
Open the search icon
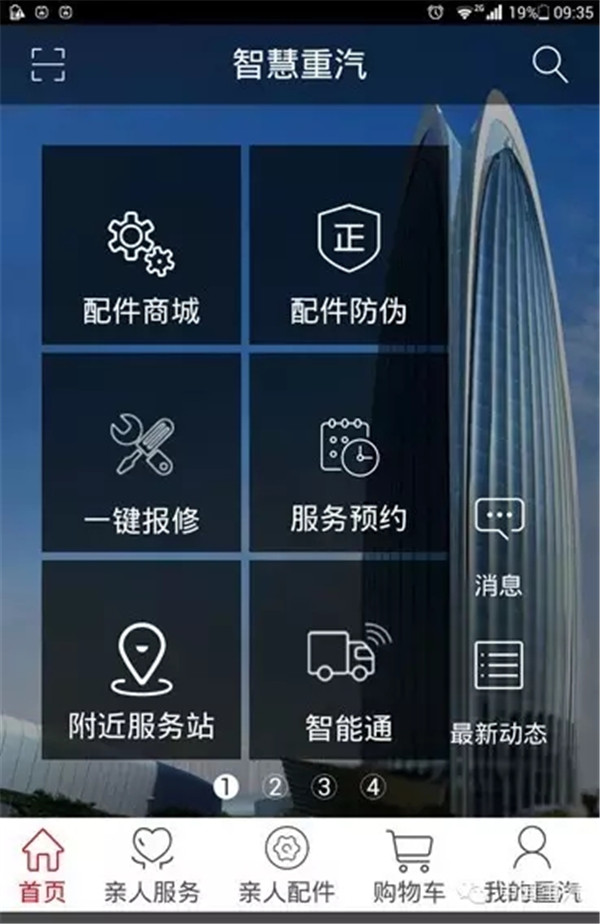point(549,64)
